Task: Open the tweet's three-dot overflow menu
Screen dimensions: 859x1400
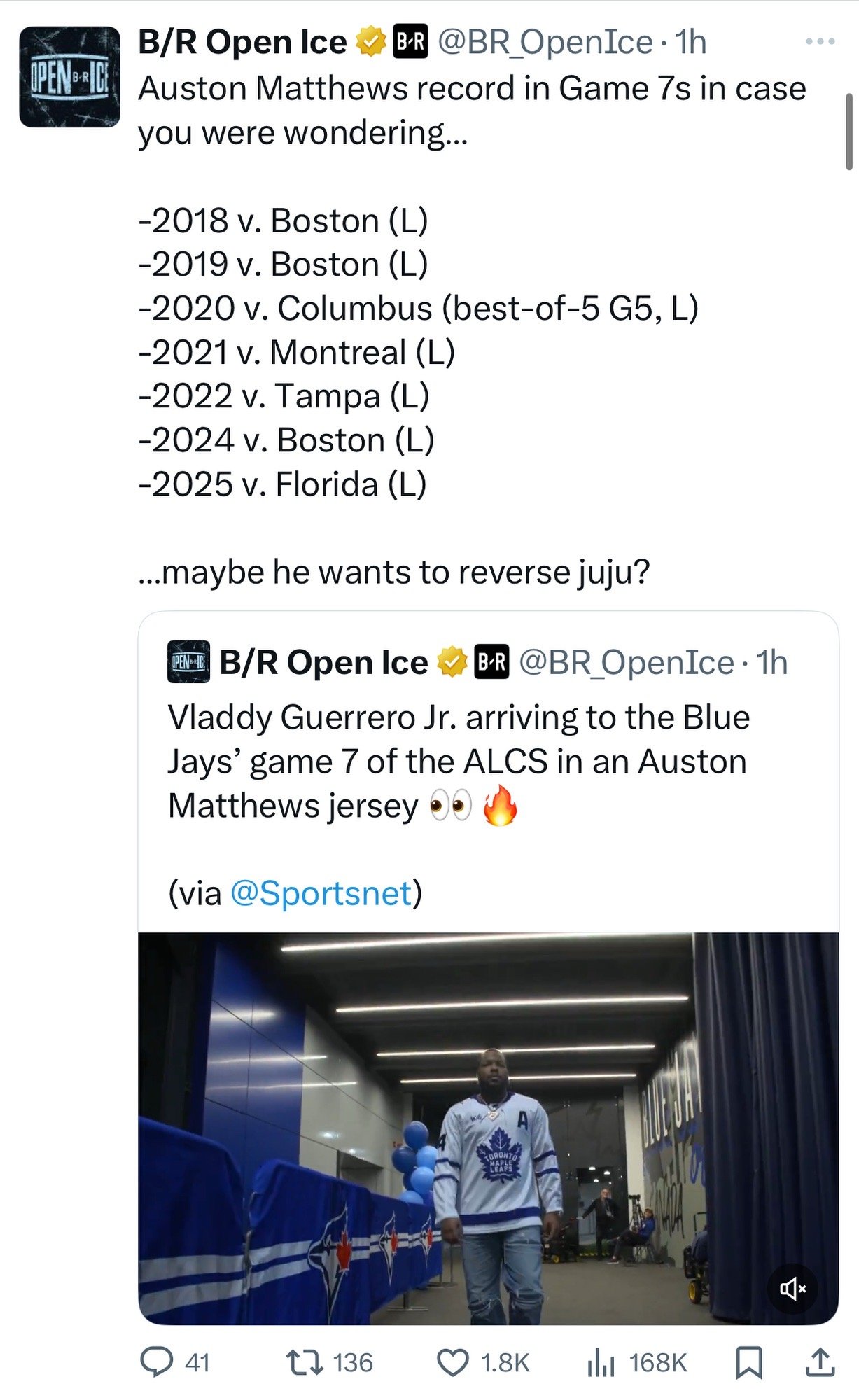Action: pos(820,42)
